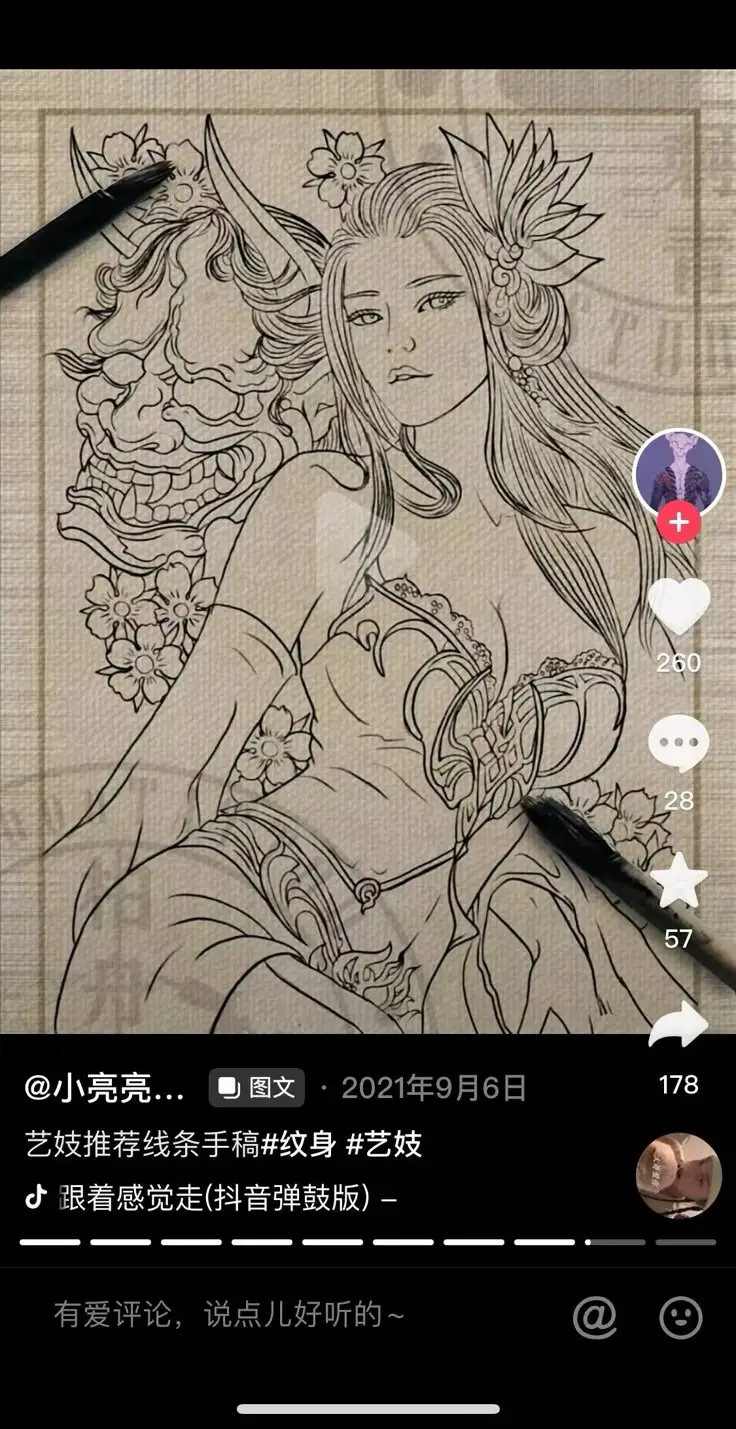Open the creator's profile avatar
The height and width of the screenshot is (1429, 736).
click(679, 474)
